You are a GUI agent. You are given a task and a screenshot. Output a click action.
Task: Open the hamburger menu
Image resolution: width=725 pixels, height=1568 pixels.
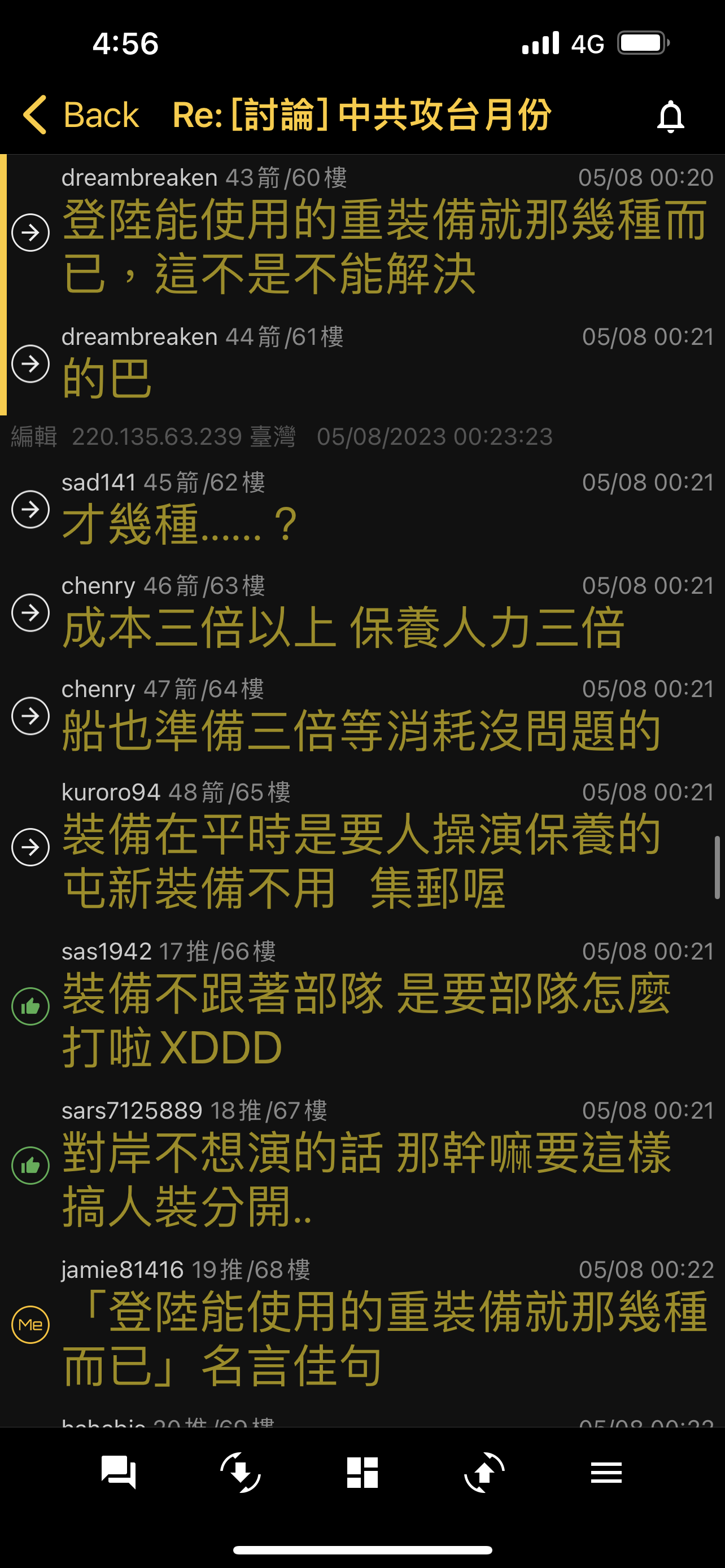coord(606,1473)
